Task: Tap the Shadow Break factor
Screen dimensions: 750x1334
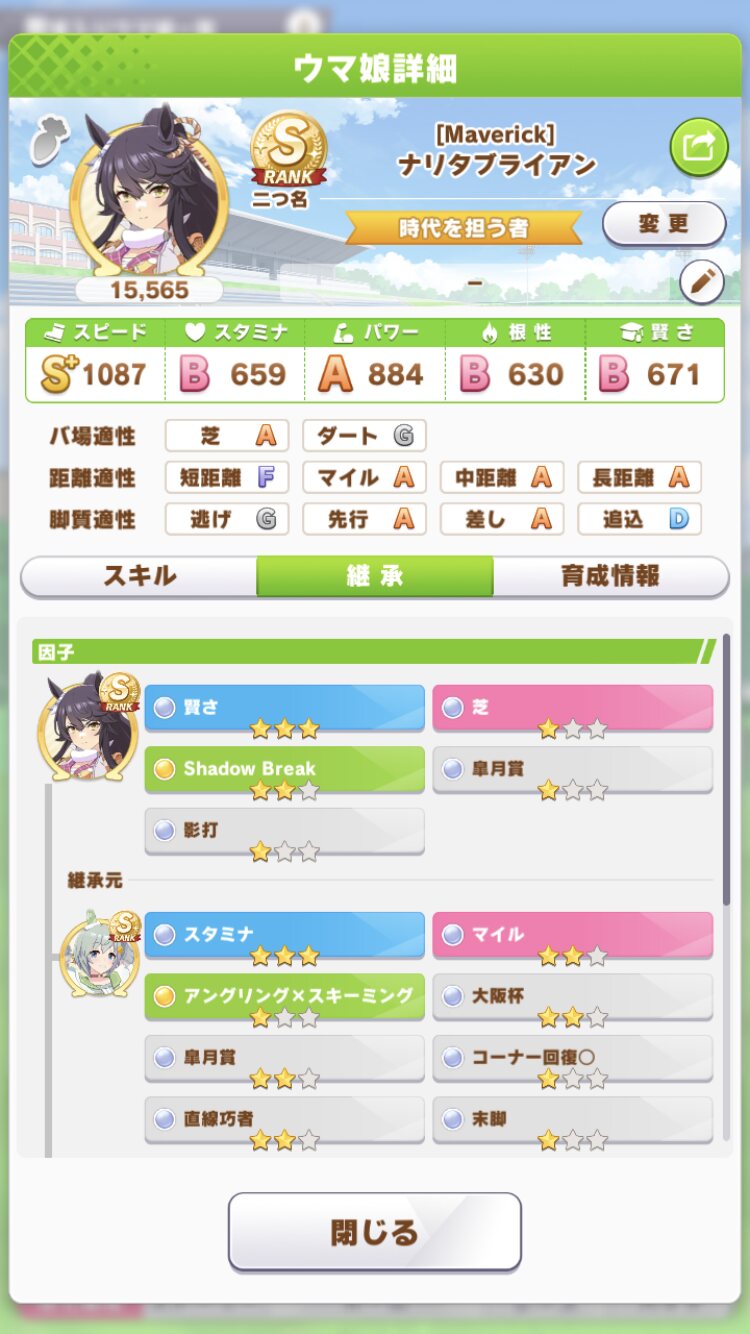Action: 285,769
